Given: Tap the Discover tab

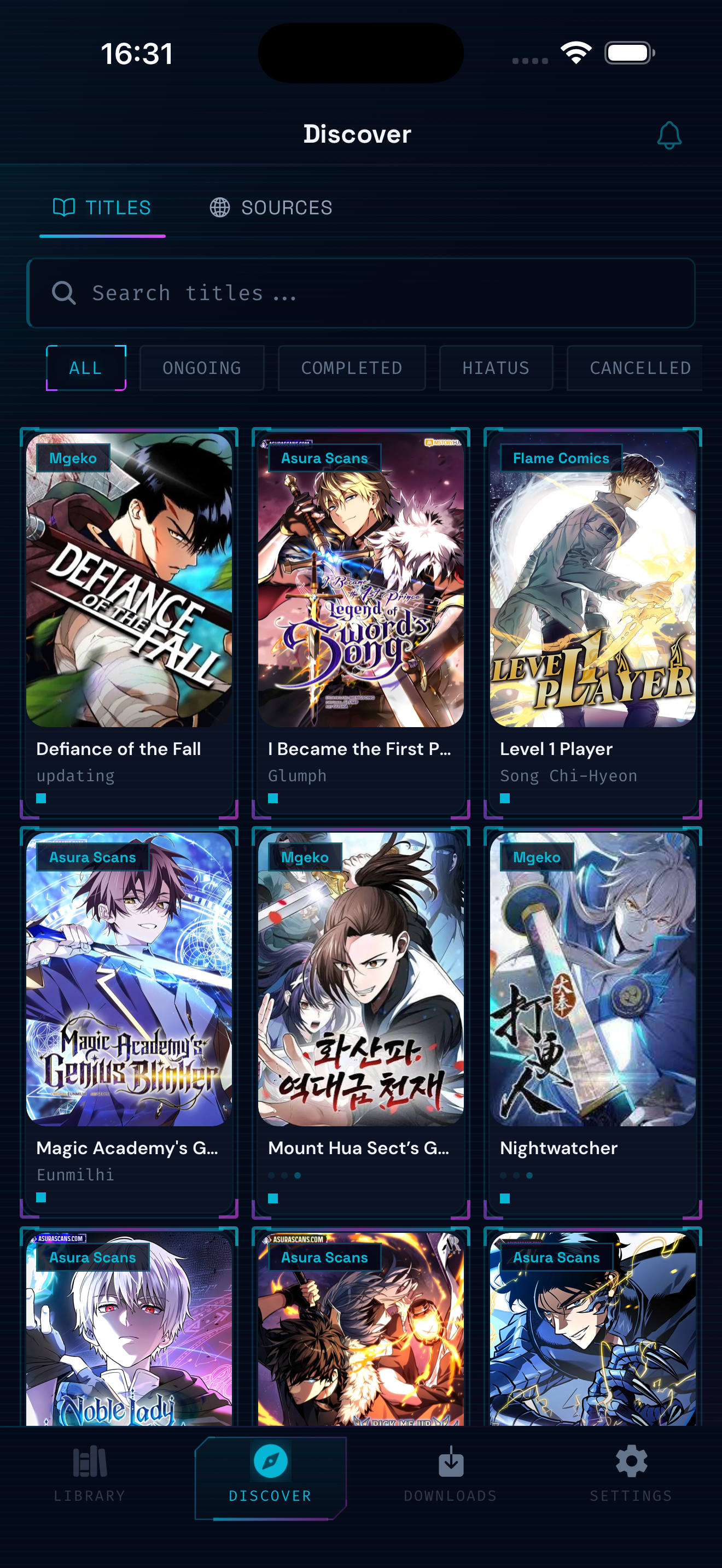Looking at the screenshot, I should 270,1477.
